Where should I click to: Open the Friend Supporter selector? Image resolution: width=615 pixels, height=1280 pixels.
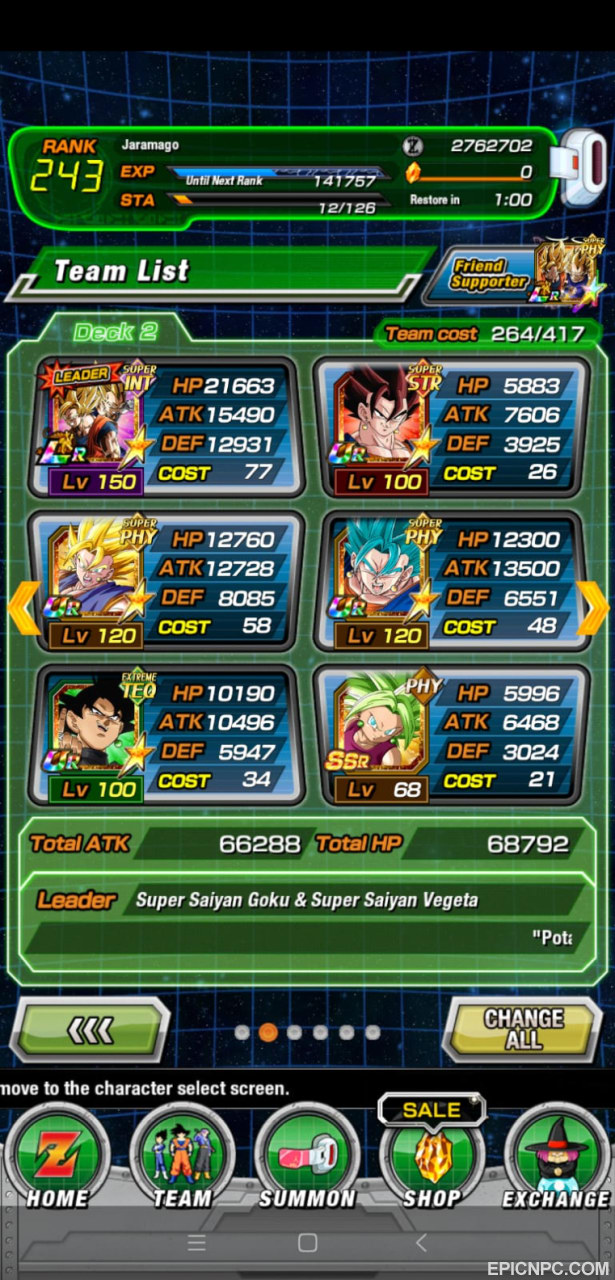pos(516,275)
